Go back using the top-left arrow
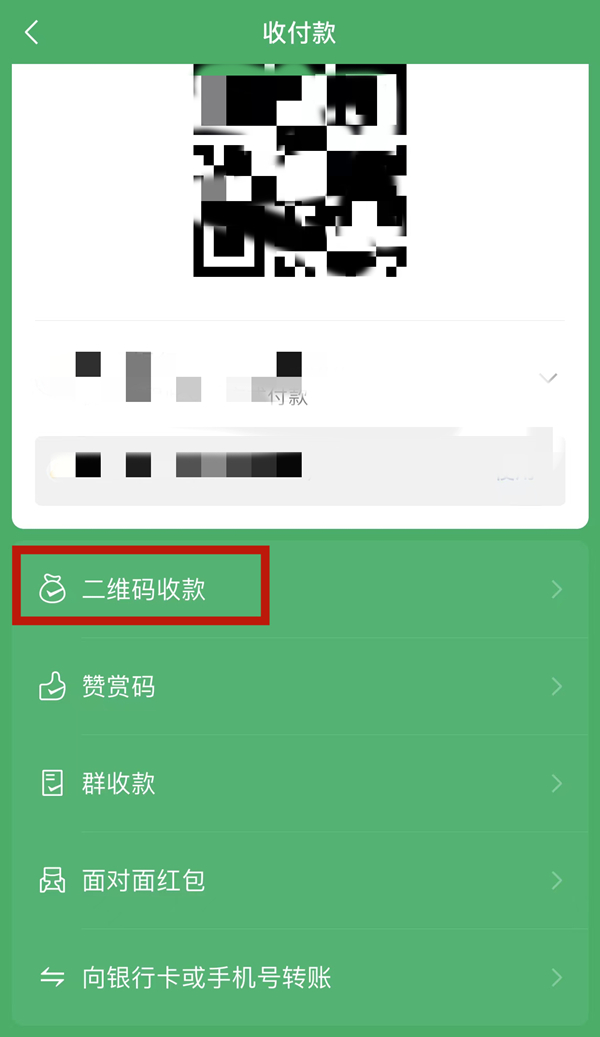The image size is (600, 1037). [x=32, y=32]
